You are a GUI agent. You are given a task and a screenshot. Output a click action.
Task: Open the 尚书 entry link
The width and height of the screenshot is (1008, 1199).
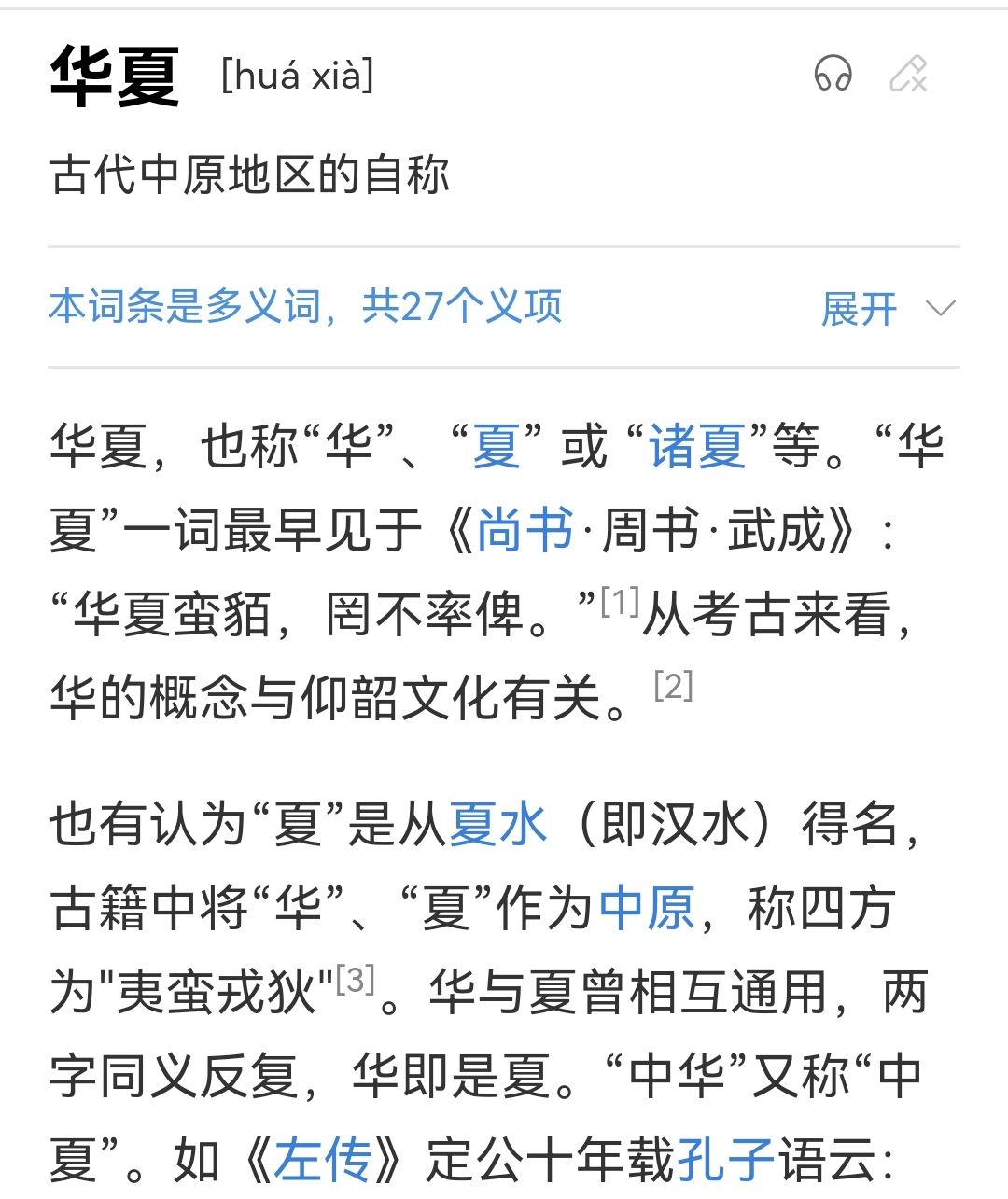(525, 531)
